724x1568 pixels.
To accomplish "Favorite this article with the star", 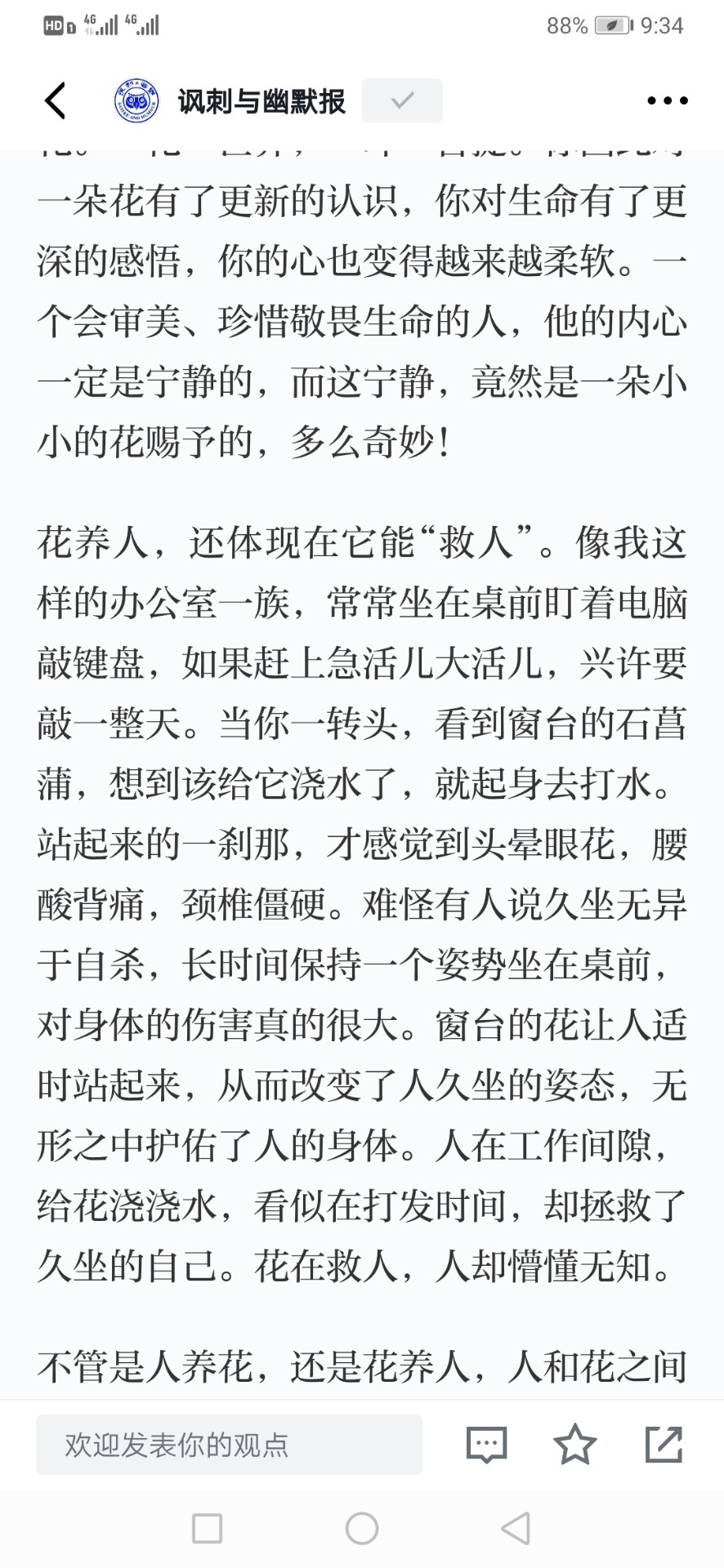I will click(575, 1445).
